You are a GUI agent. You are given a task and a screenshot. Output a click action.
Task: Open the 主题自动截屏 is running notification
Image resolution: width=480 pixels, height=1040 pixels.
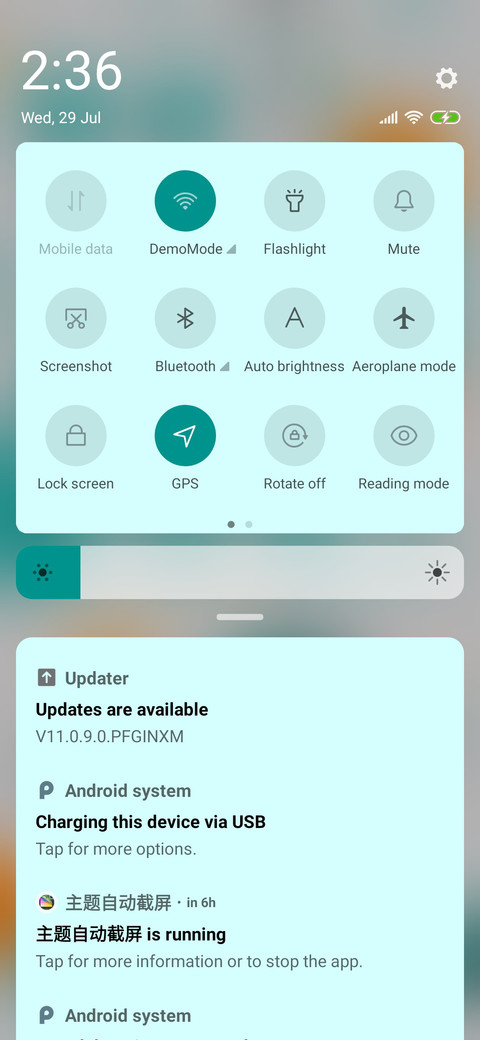[x=240, y=932]
